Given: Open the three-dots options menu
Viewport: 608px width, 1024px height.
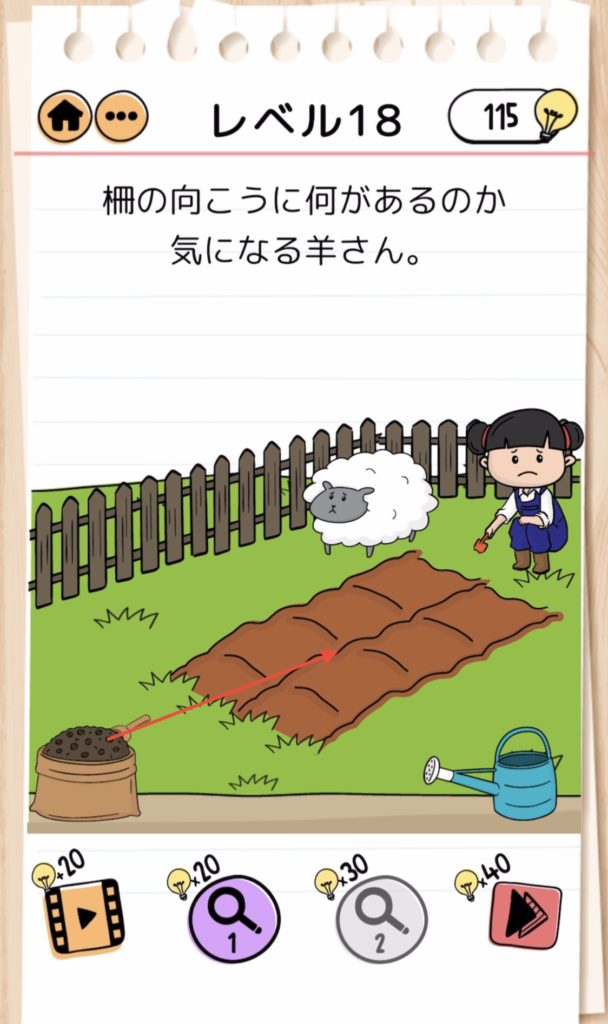Looking at the screenshot, I should click(x=122, y=118).
